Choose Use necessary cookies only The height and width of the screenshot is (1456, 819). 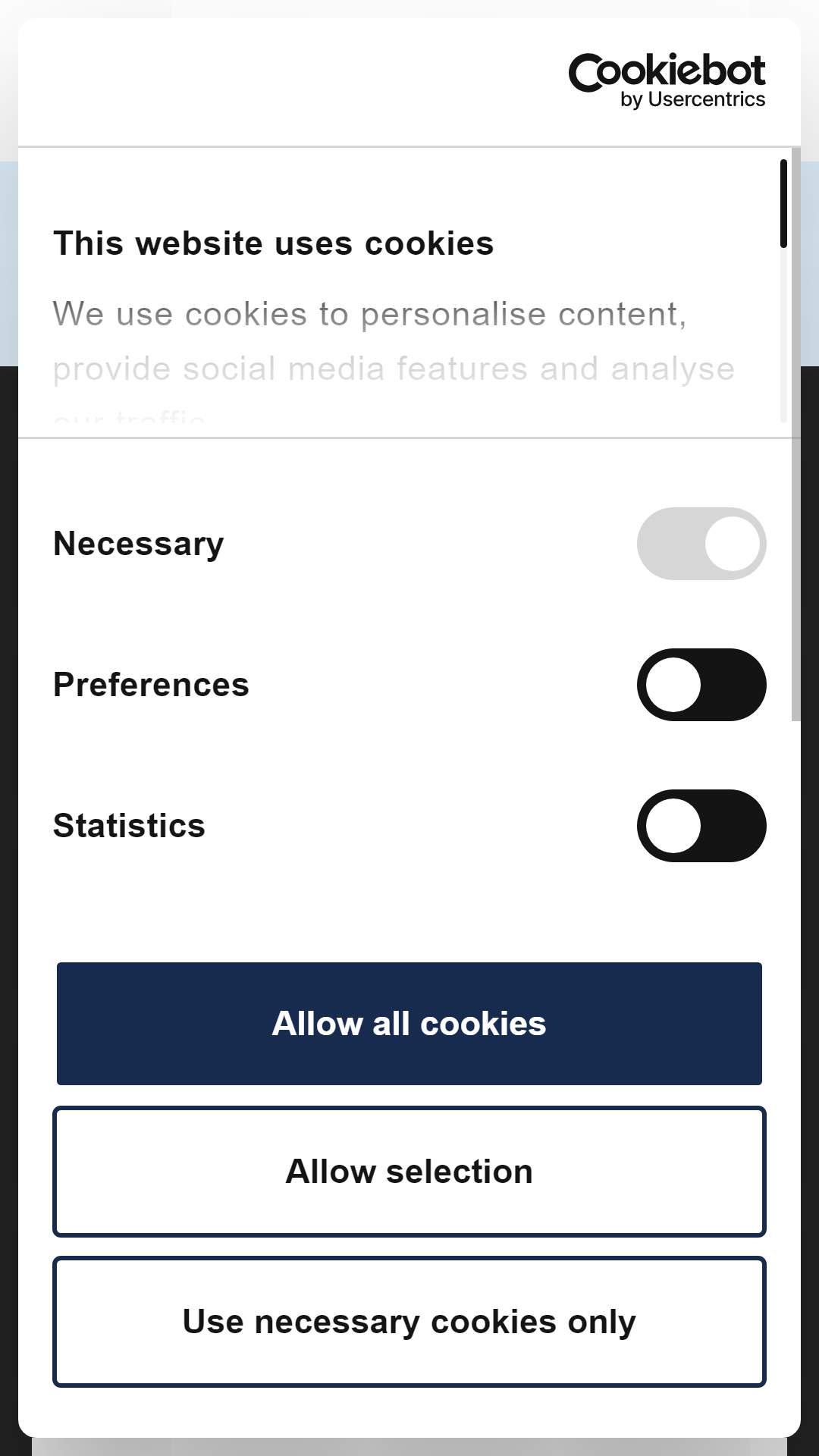(x=409, y=1322)
